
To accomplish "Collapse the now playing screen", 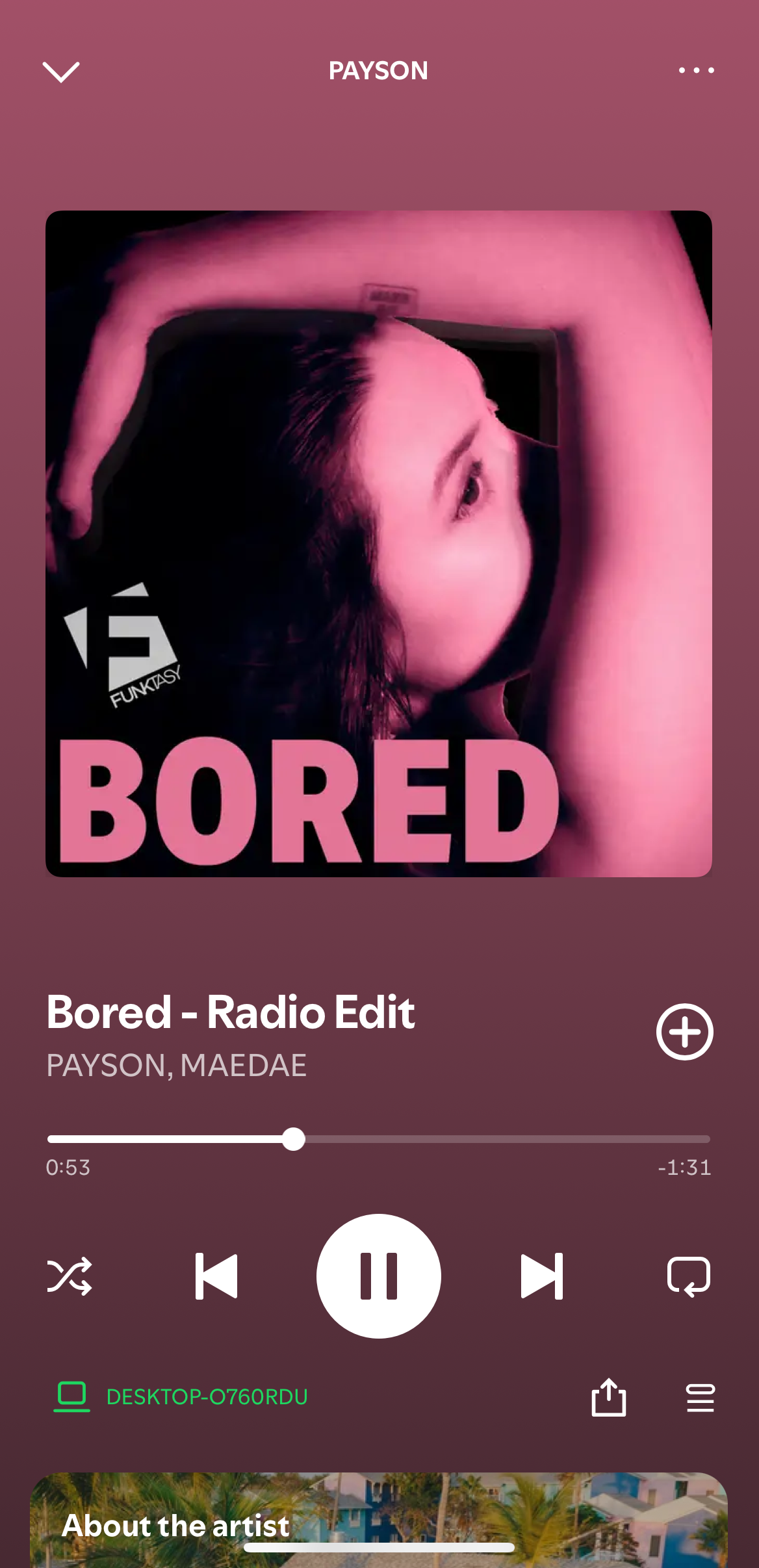I will 61,71.
